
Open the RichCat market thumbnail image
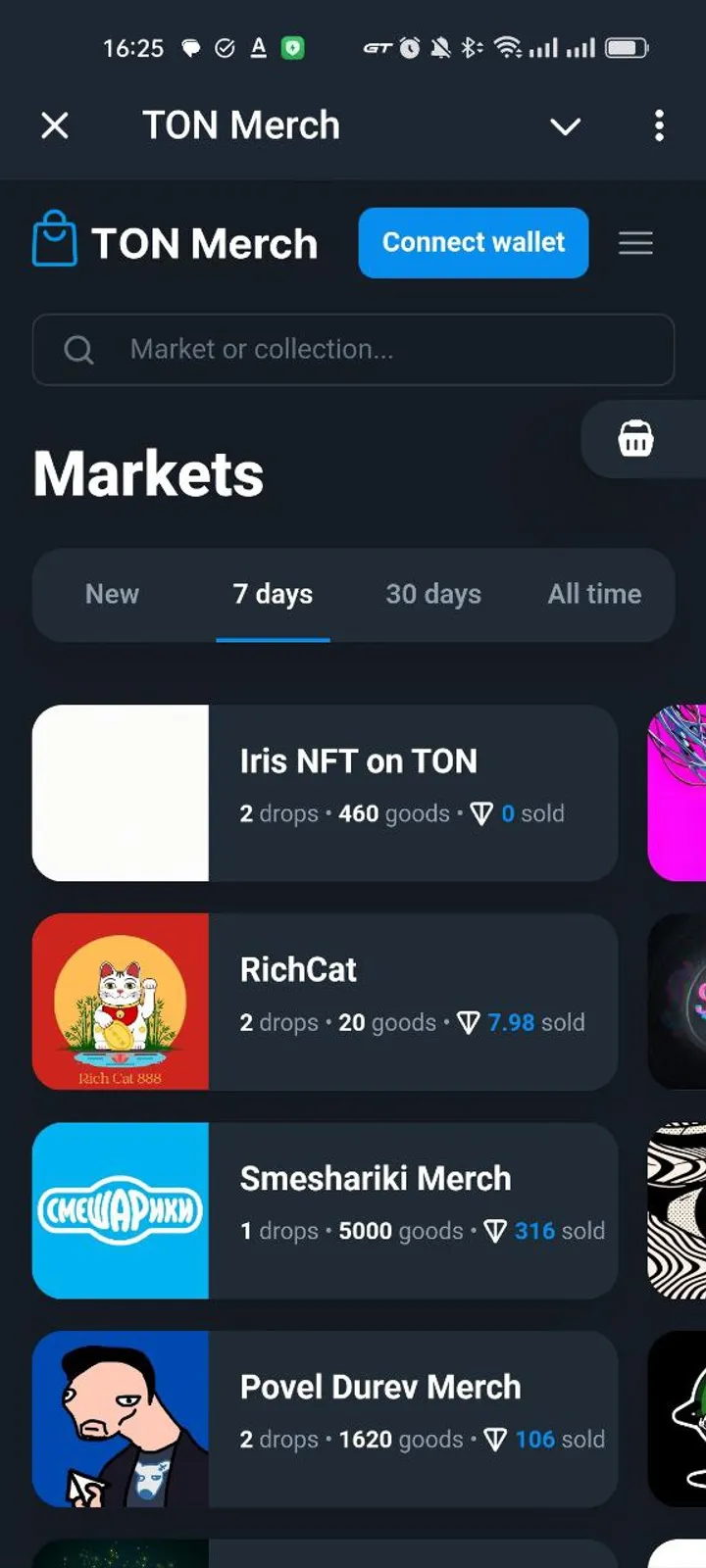tap(120, 1002)
